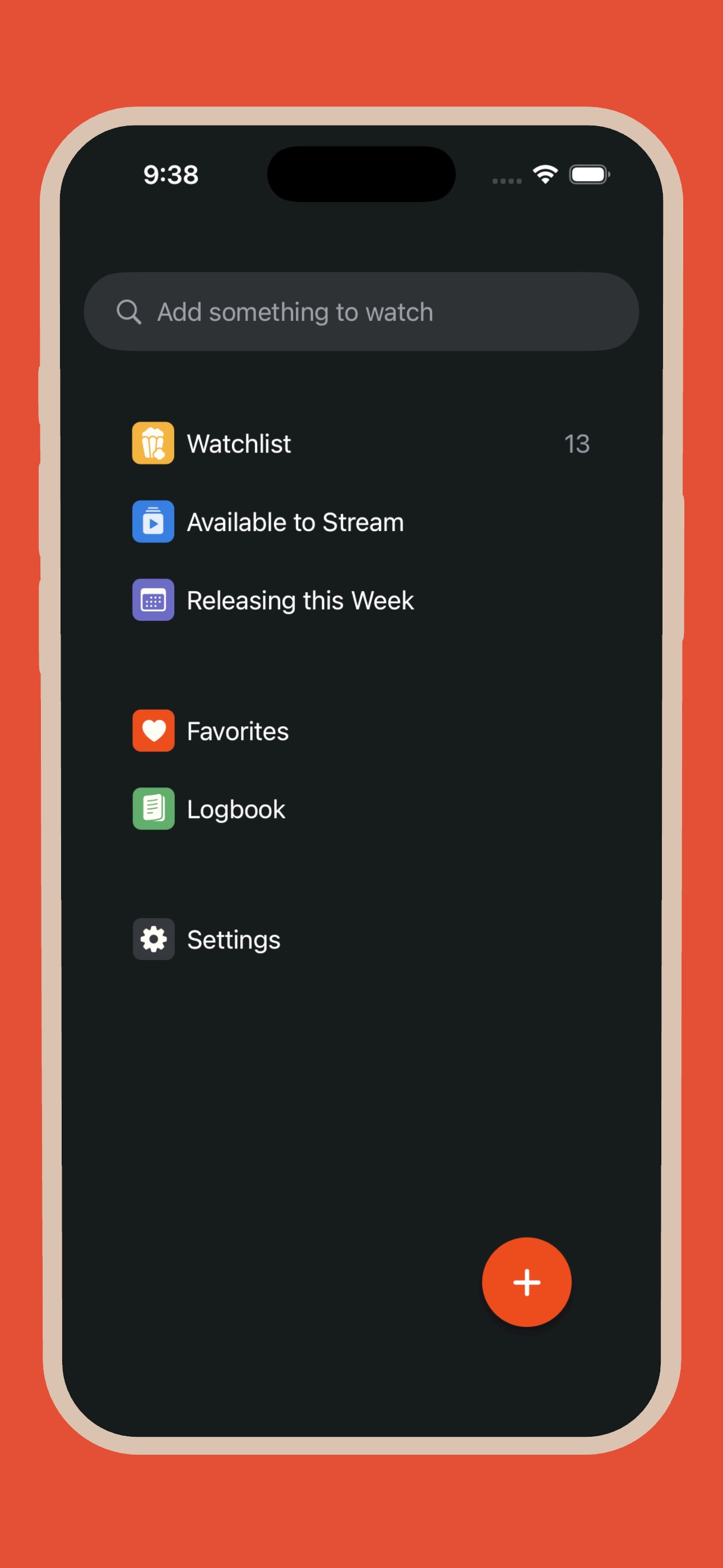Open Favorites
This screenshot has width=723, height=1568.
(x=237, y=731)
